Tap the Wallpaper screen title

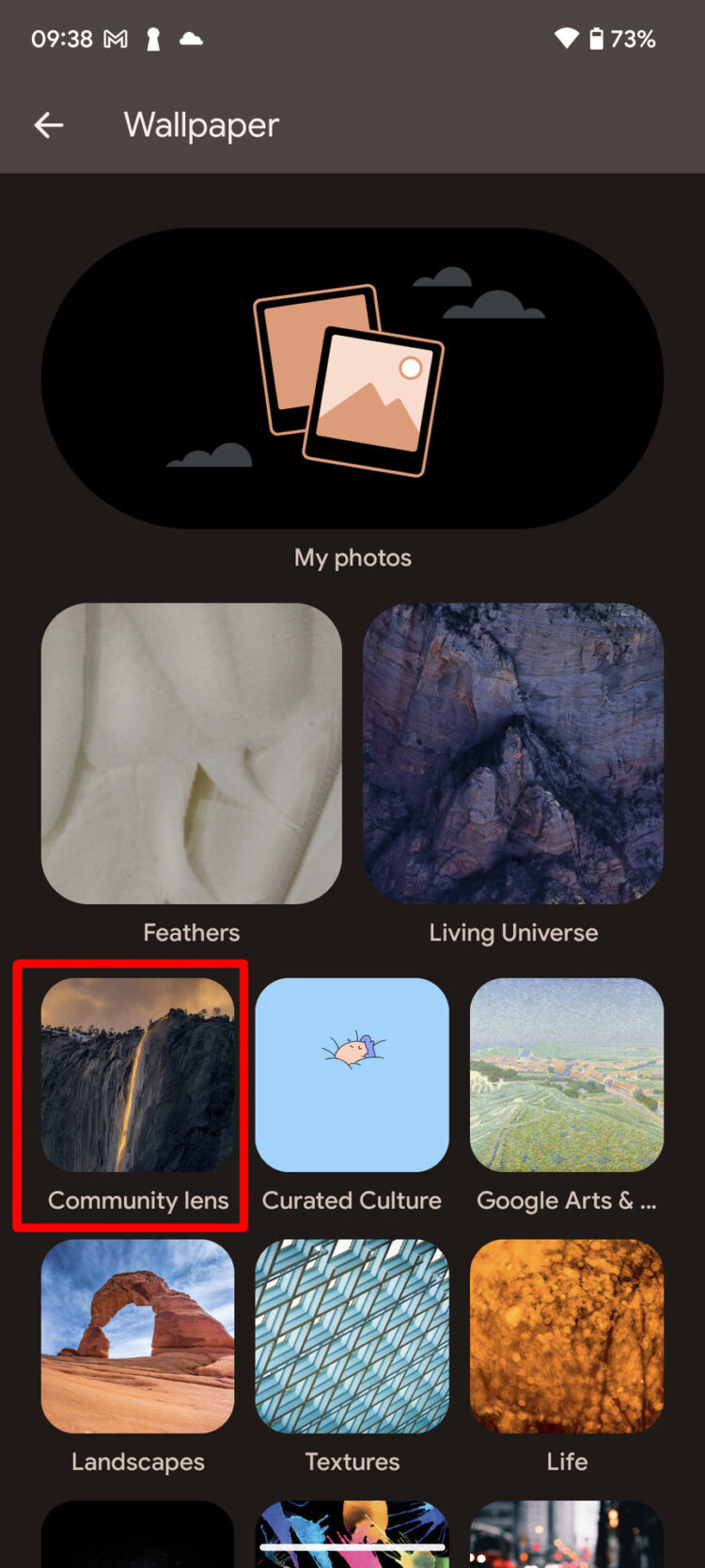[200, 125]
